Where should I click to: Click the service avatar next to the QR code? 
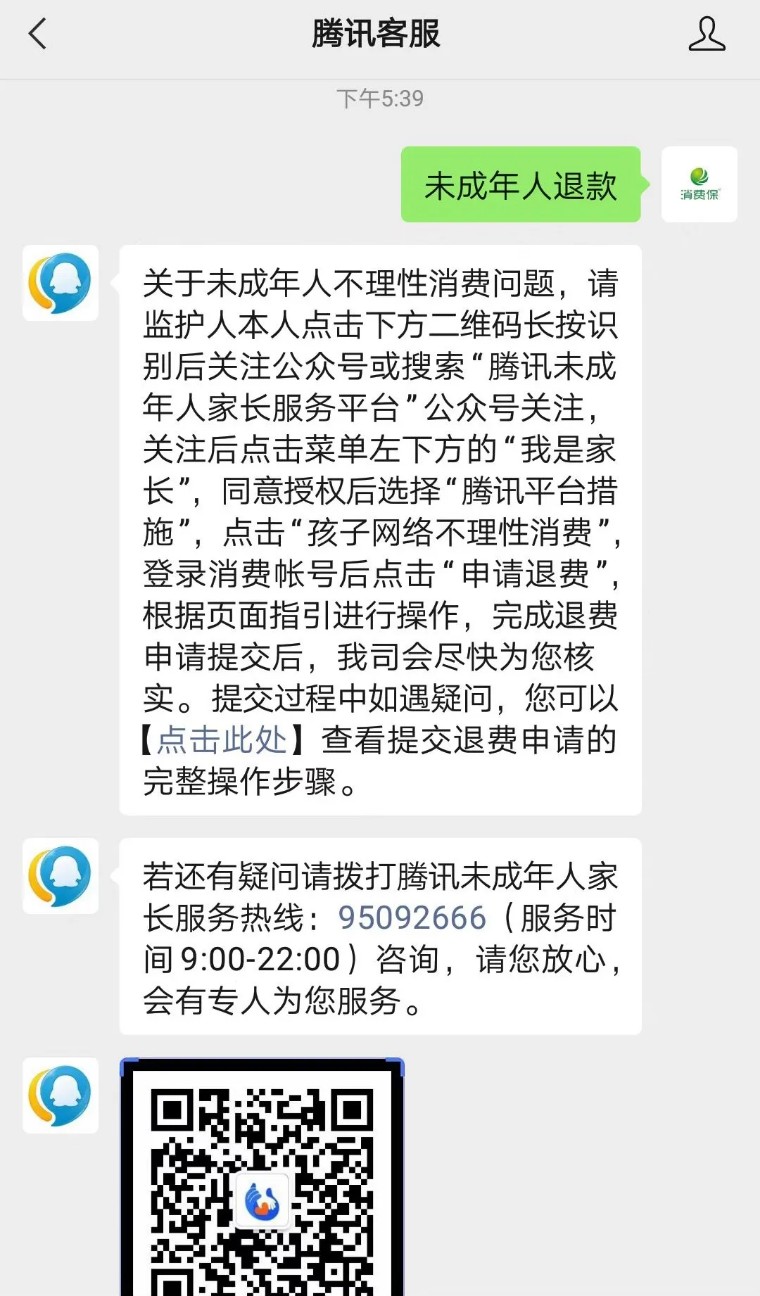(x=60, y=1096)
